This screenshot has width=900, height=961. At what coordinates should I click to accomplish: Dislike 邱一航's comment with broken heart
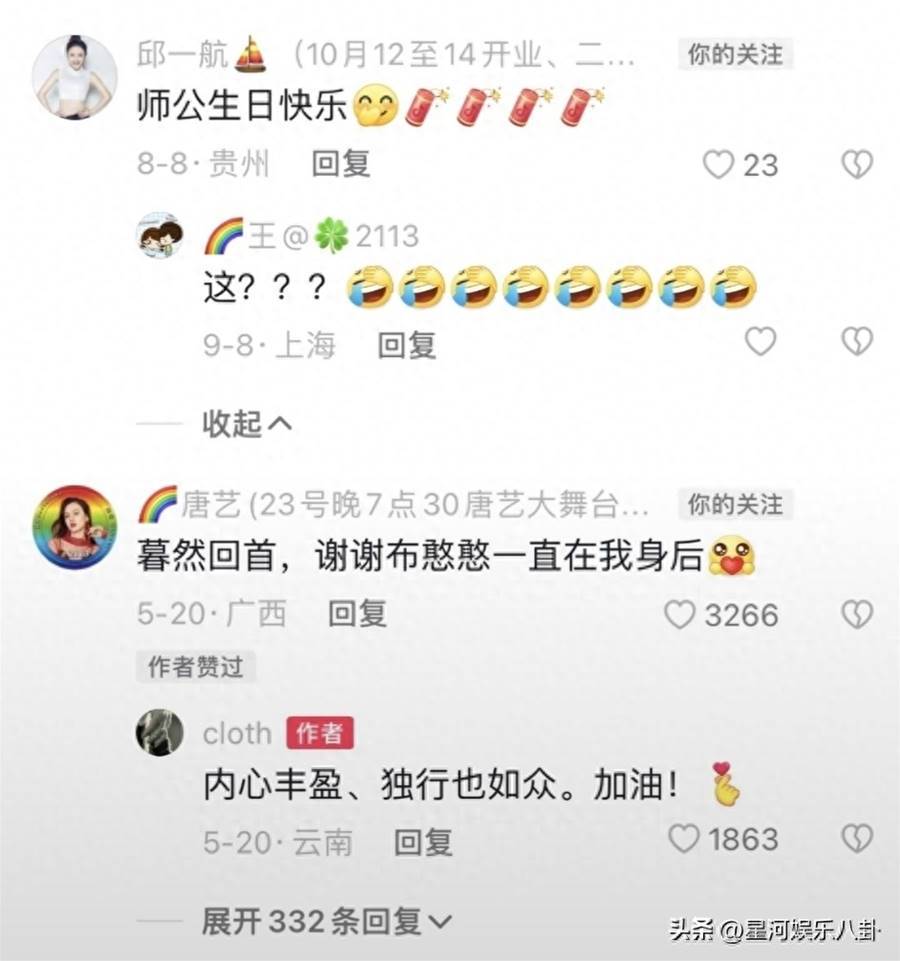coord(857,164)
